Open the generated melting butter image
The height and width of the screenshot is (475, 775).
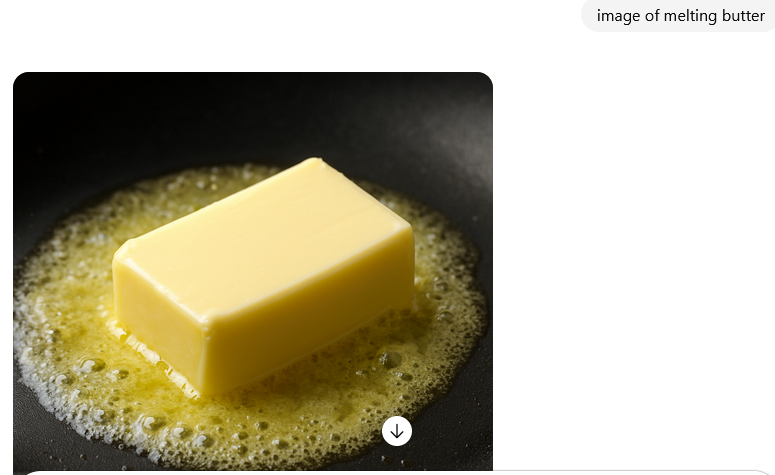252,270
